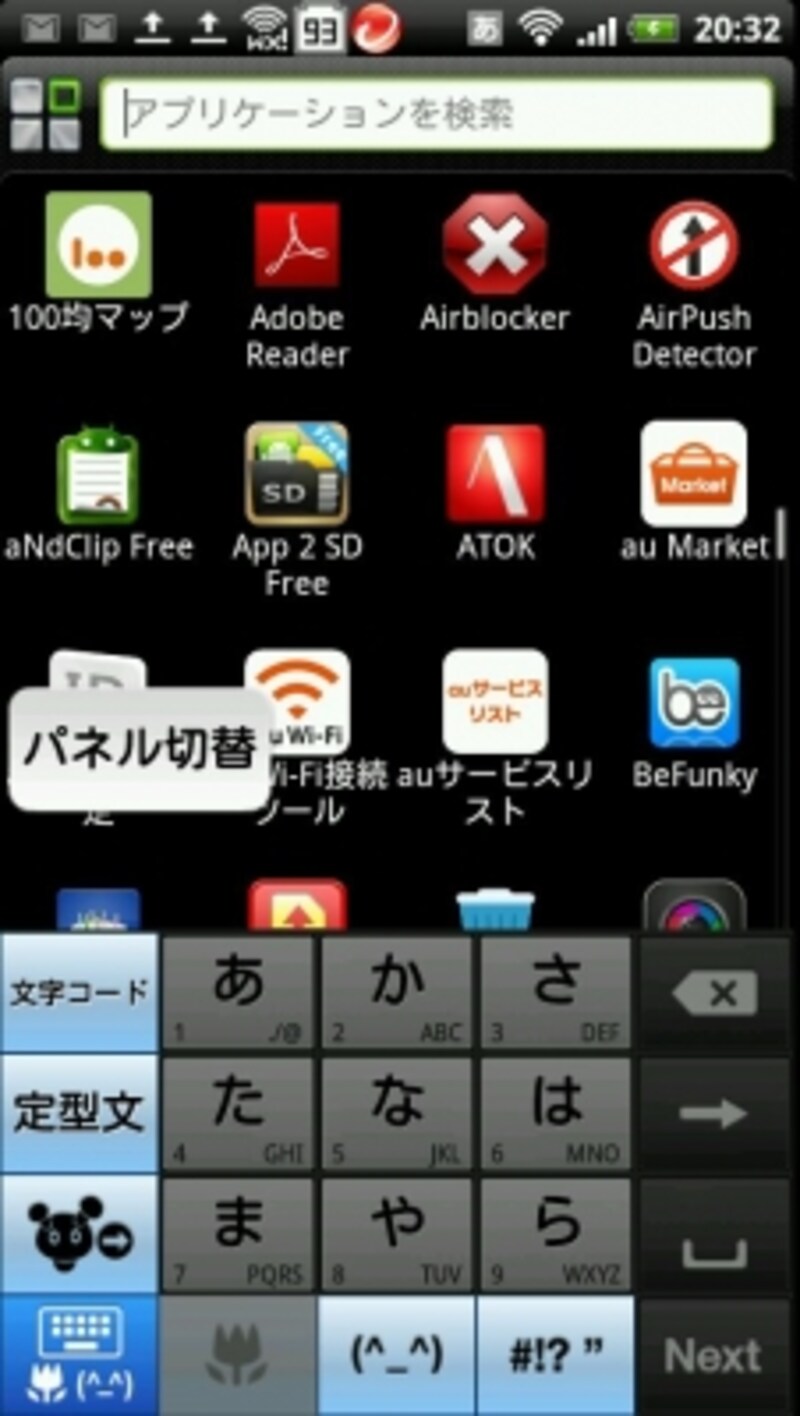Tap the Next key on keyboard
Viewport: 800px width, 1416px height.
[715, 1355]
